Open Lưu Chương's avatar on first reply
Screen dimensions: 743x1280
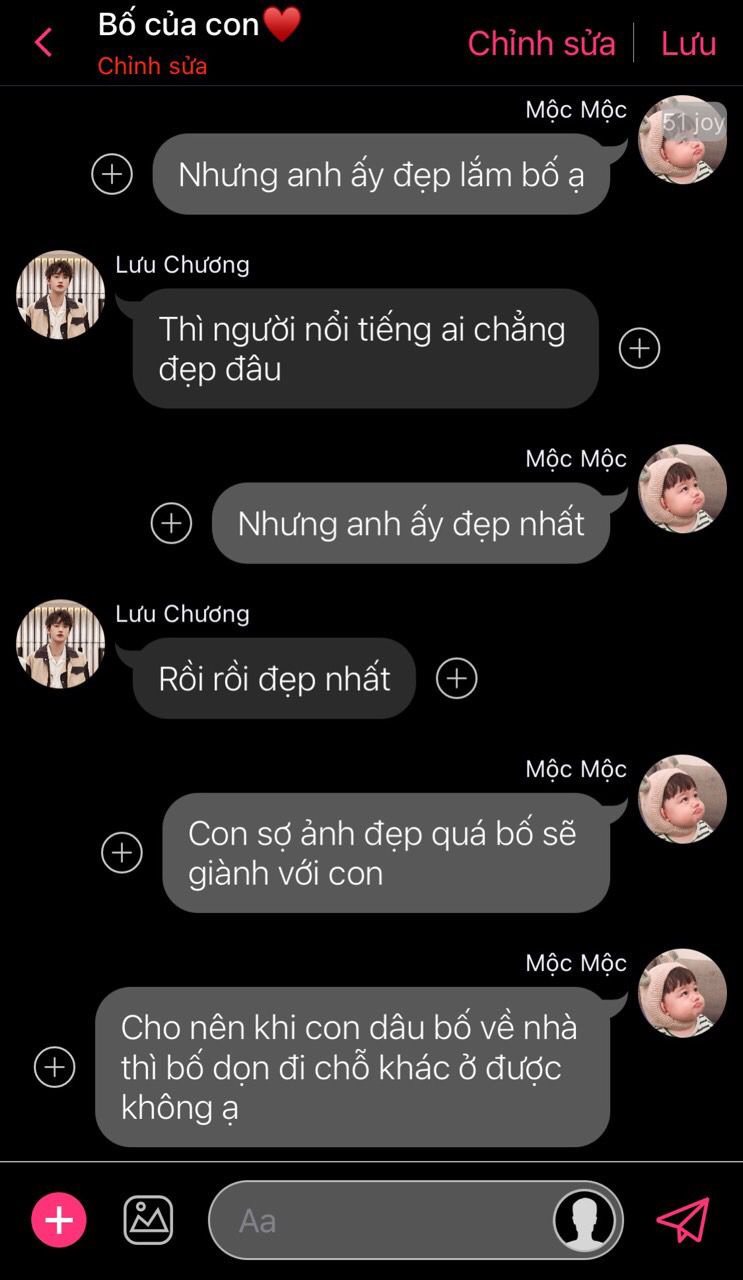click(x=60, y=295)
